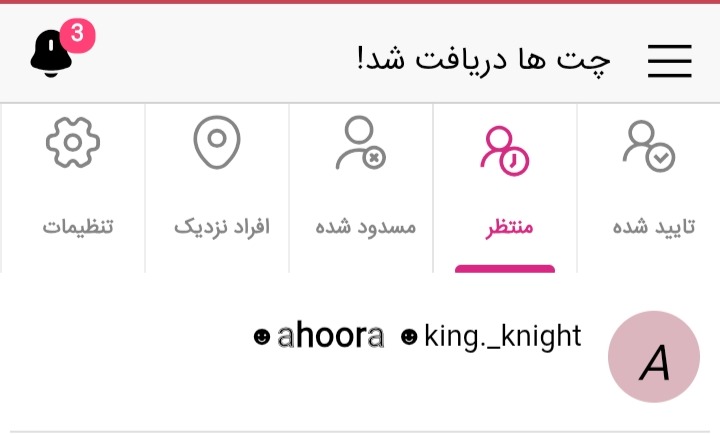Open the hamburger drawer menu
The height and width of the screenshot is (434, 720).
669,60
